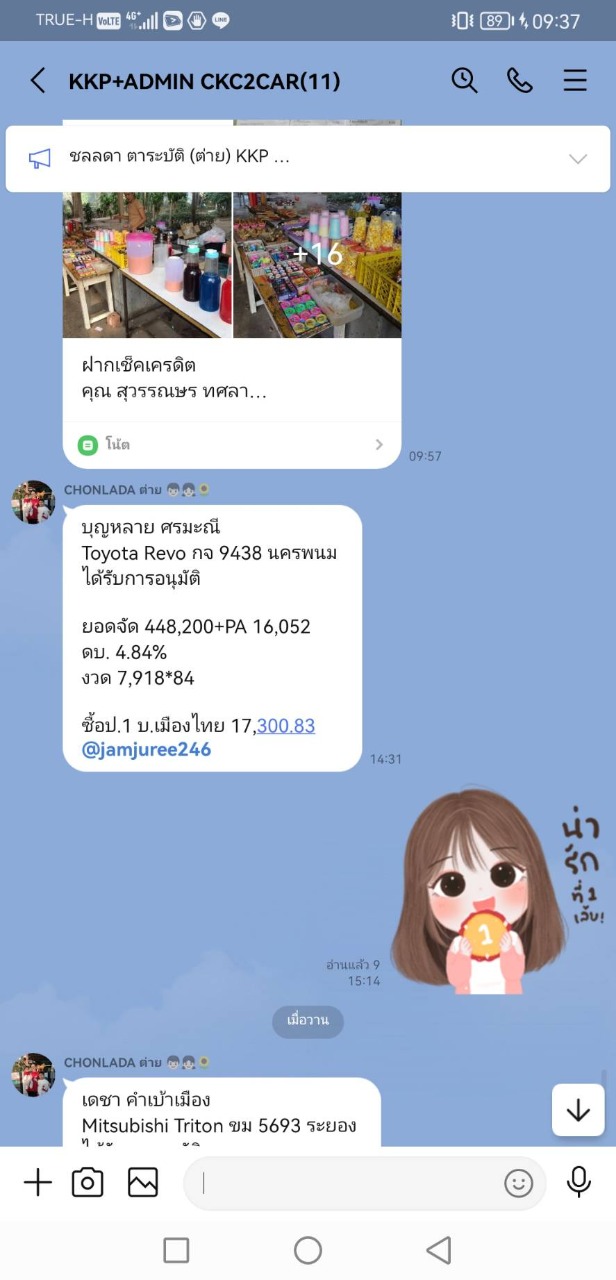Open the camera to take photo
This screenshot has height=1280, width=616.
click(88, 1183)
